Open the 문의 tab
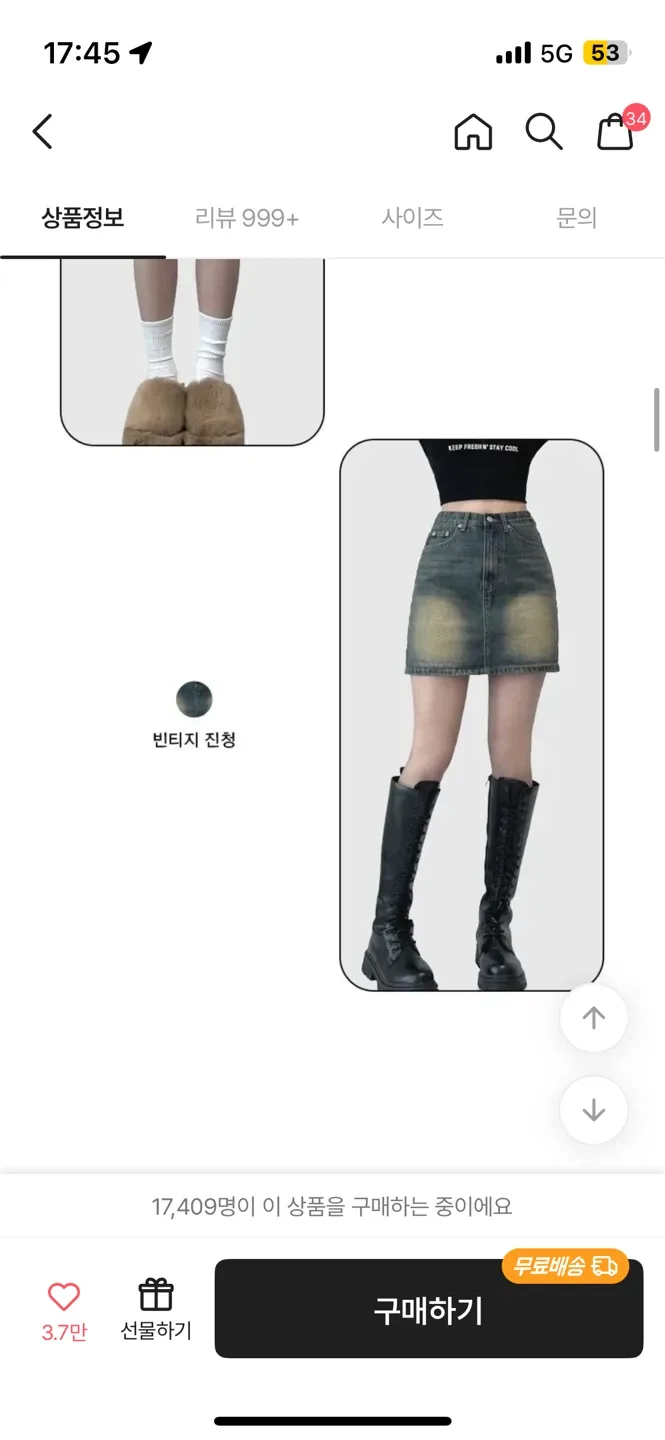This screenshot has height=1440, width=665. click(576, 218)
